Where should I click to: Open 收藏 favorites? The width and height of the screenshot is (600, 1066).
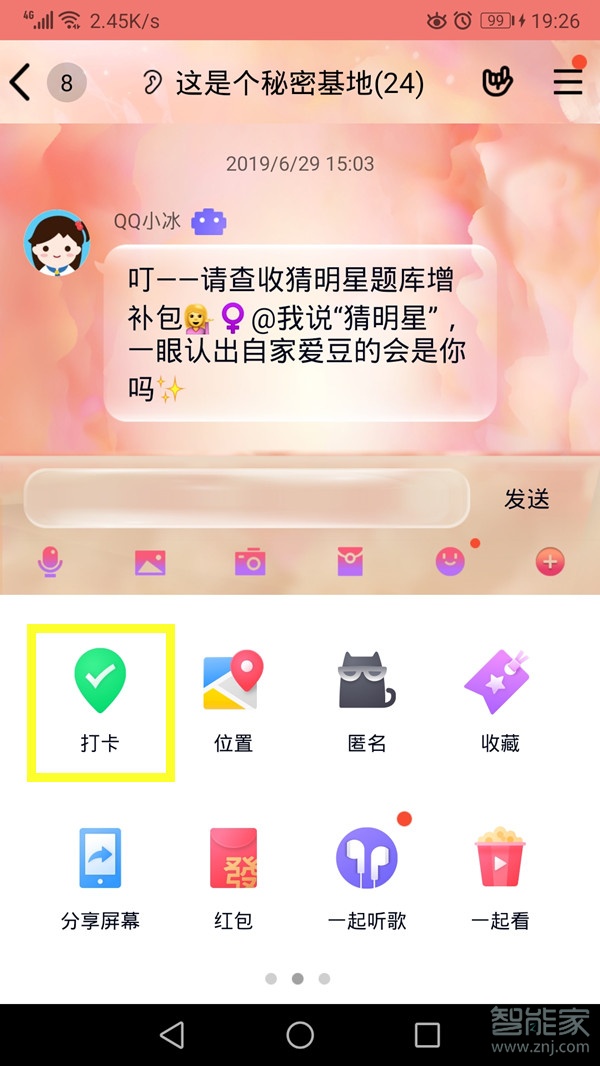pyautogui.click(x=499, y=700)
